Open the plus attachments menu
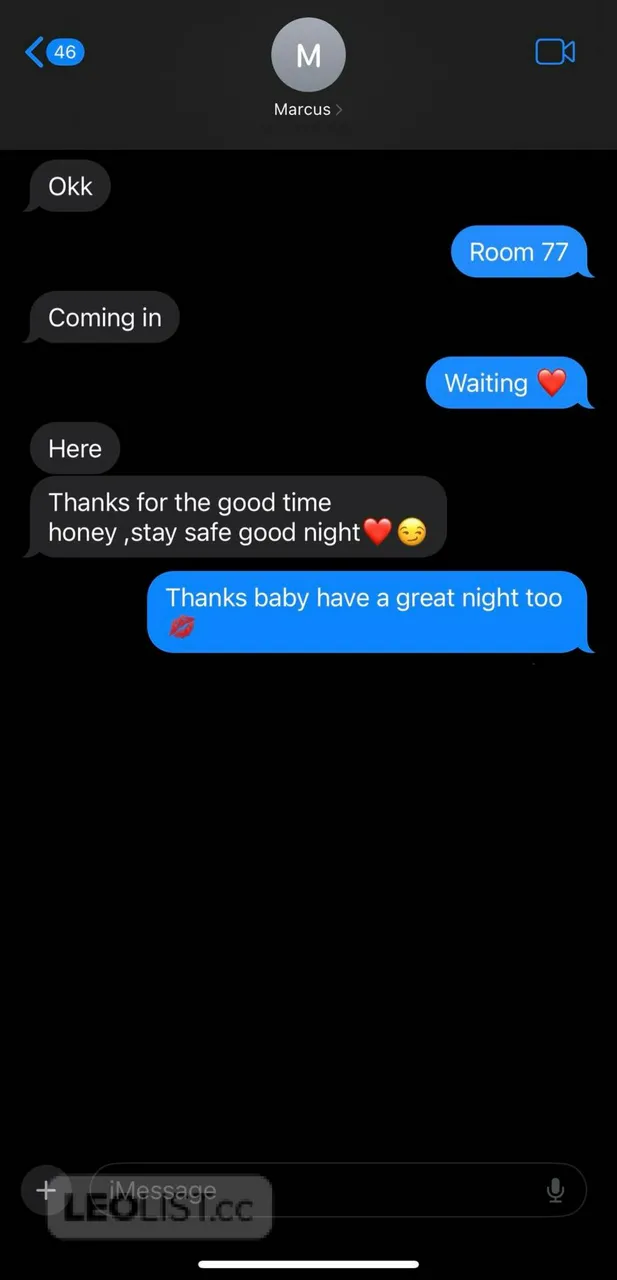The height and width of the screenshot is (1280, 617). (46, 1190)
